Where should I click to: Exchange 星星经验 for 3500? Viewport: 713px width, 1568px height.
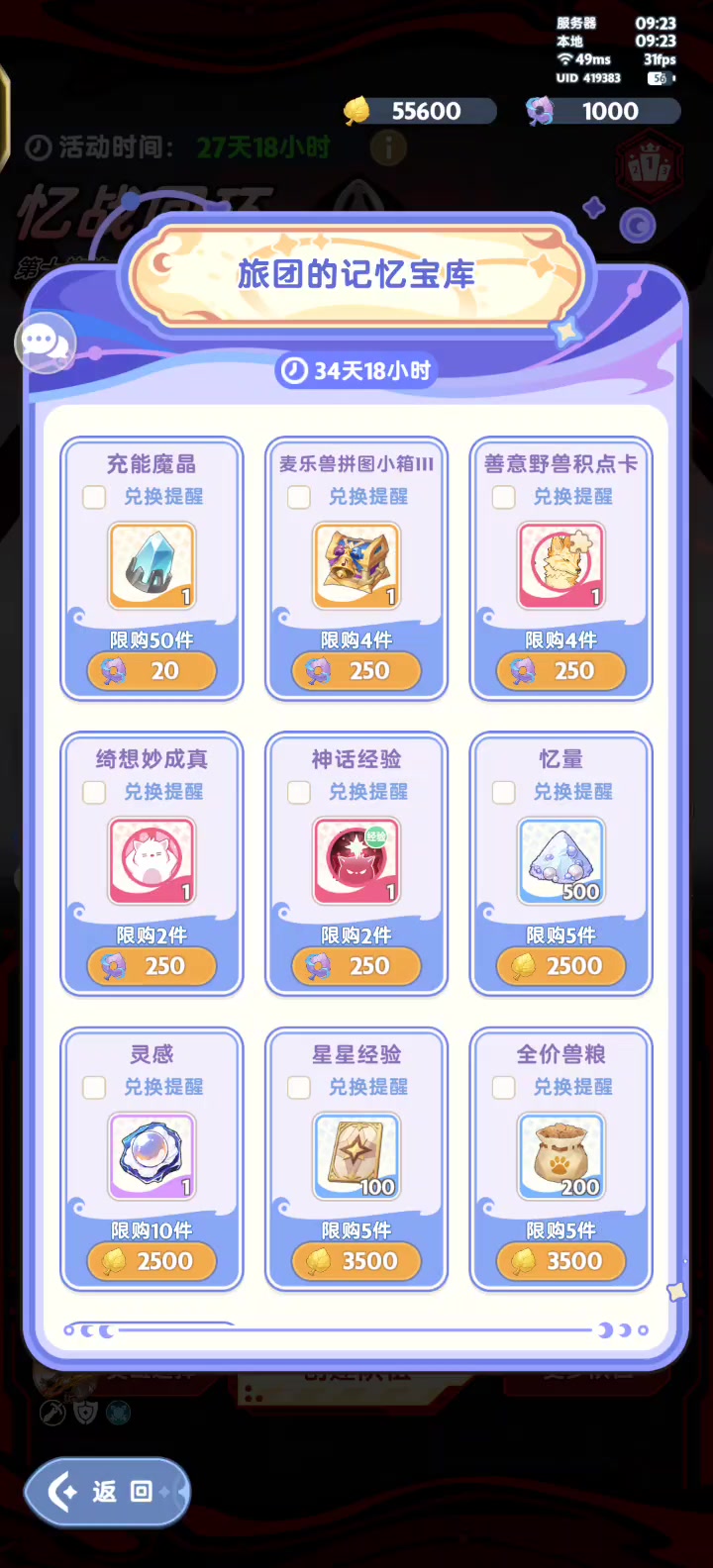[x=356, y=1261]
